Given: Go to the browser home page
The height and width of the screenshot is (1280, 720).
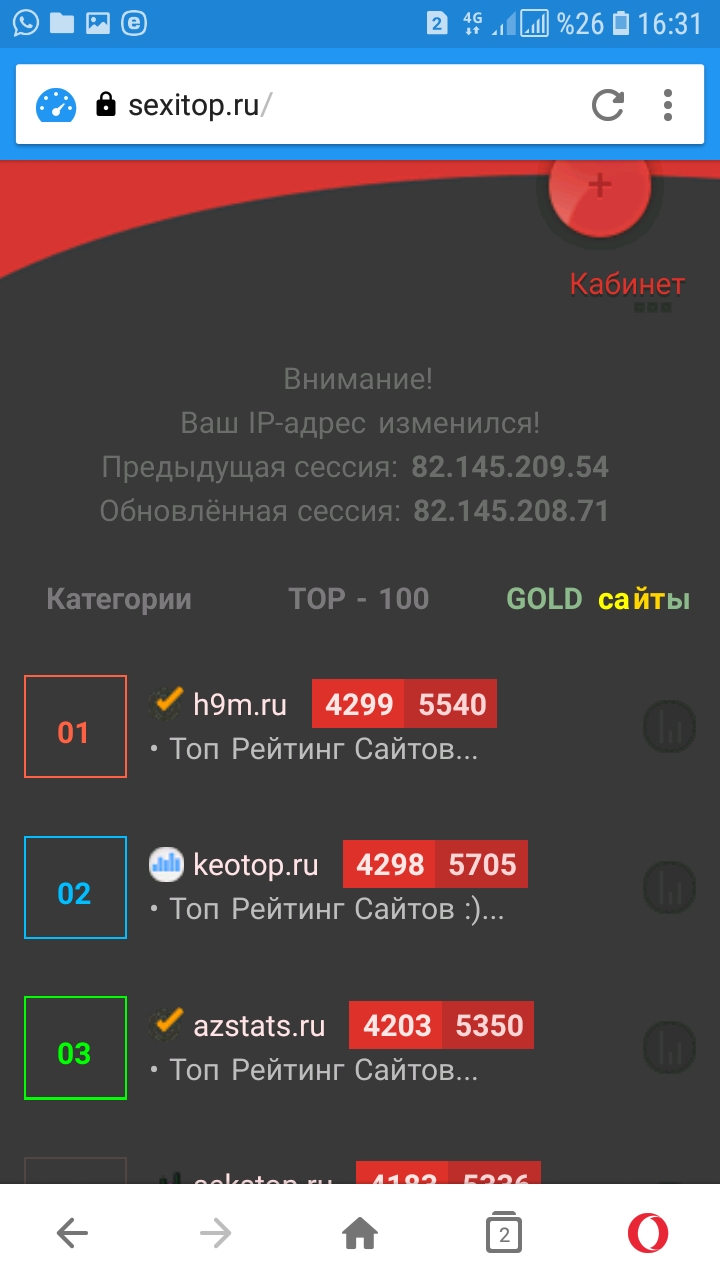Looking at the screenshot, I should [360, 1234].
